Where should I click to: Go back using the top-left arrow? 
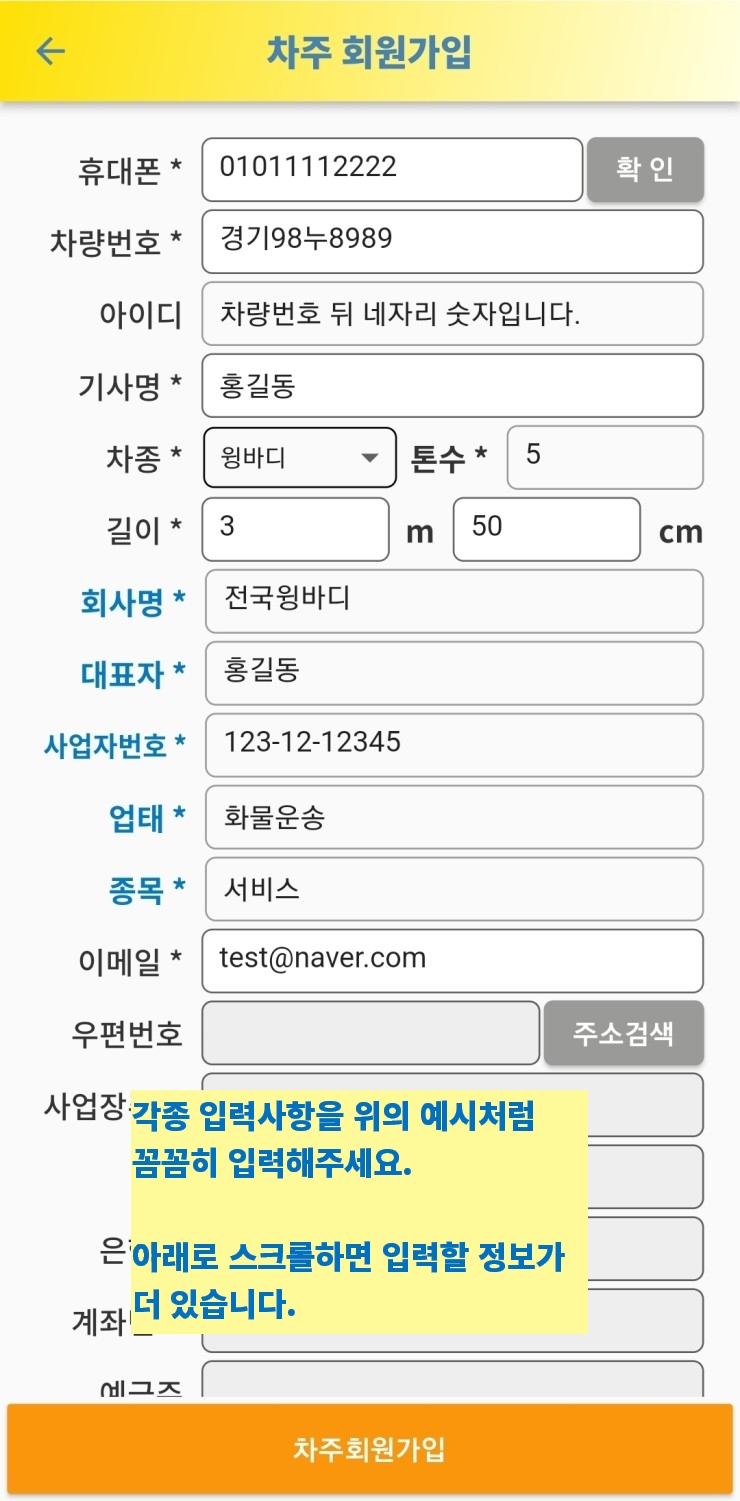[x=50, y=51]
